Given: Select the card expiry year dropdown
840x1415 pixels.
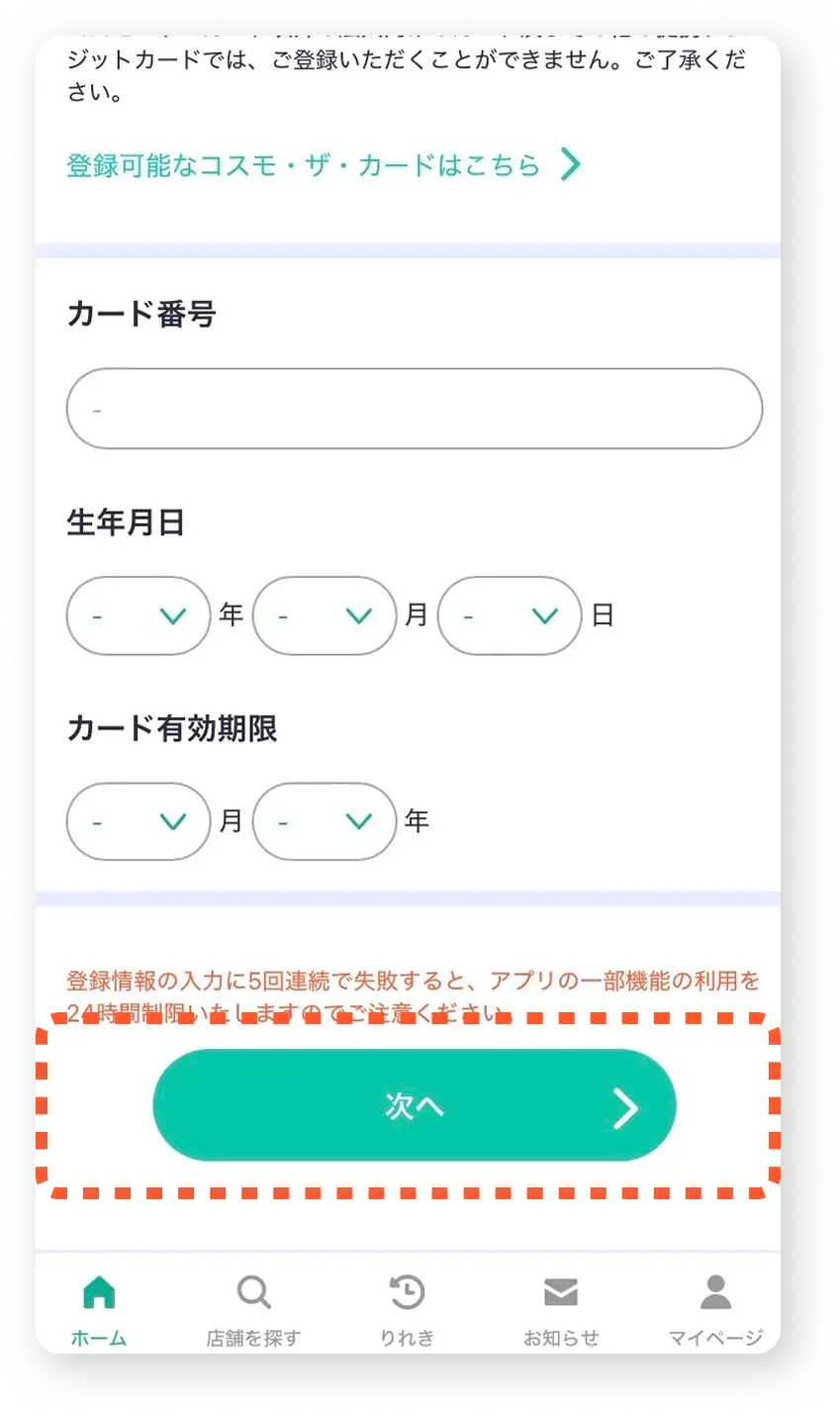Looking at the screenshot, I should [x=325, y=821].
